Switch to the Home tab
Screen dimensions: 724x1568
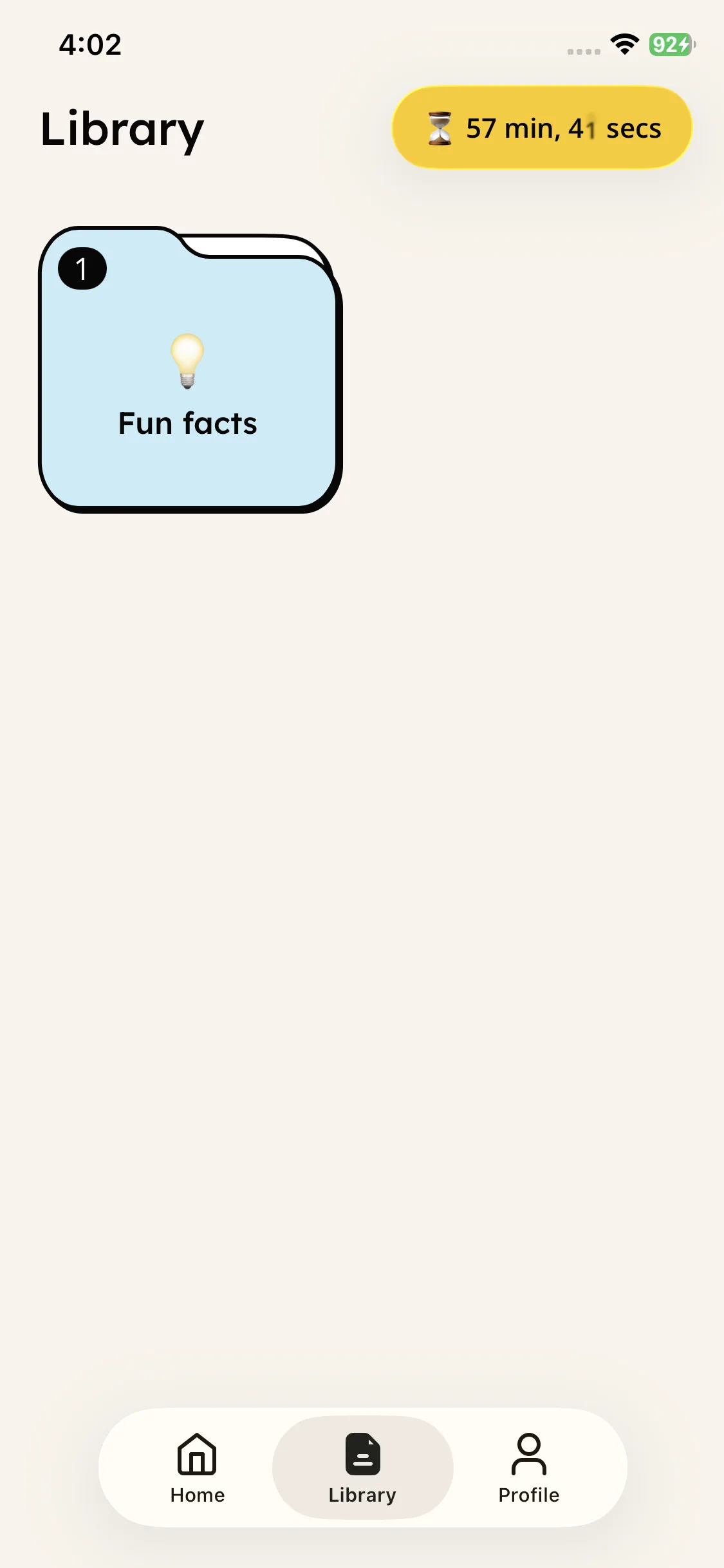pyautogui.click(x=197, y=1468)
